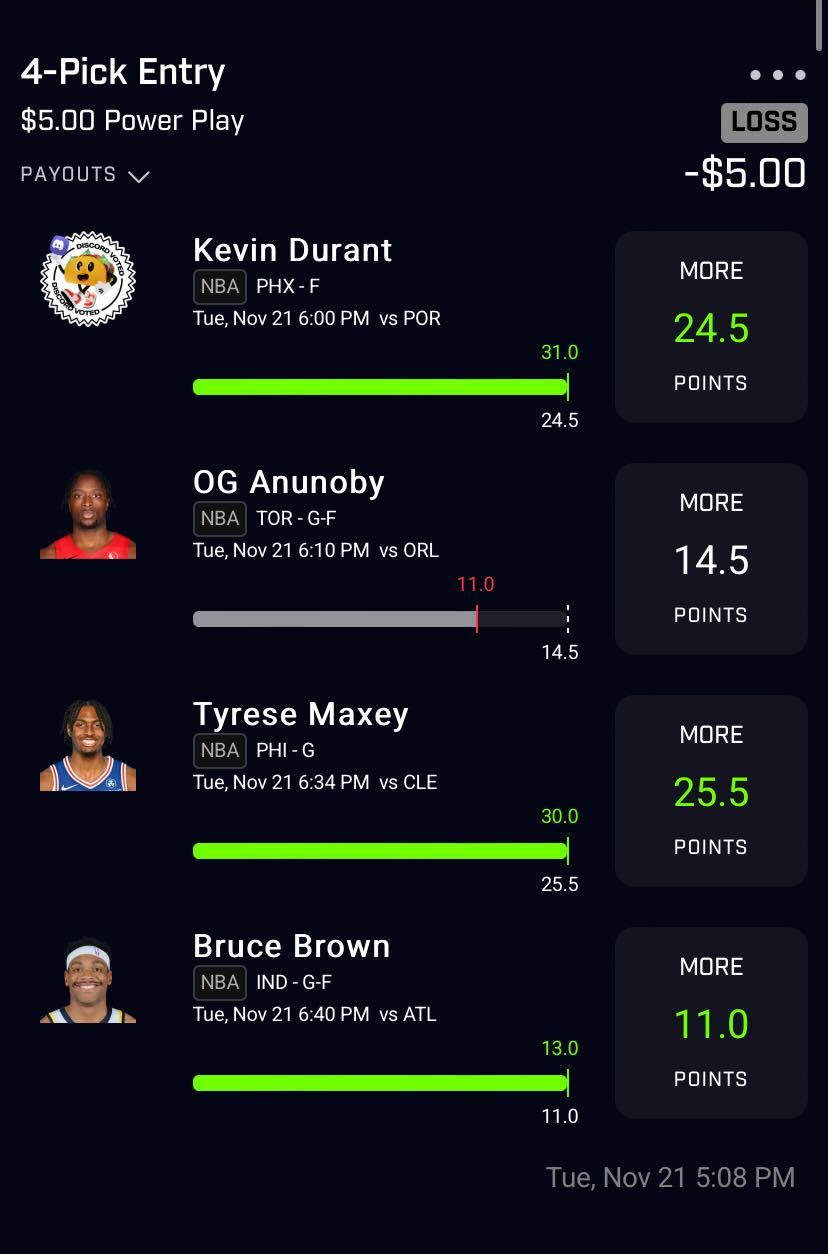828x1254 pixels.
Task: View Tyrese Maxey's pick details
Action: [x=300, y=714]
